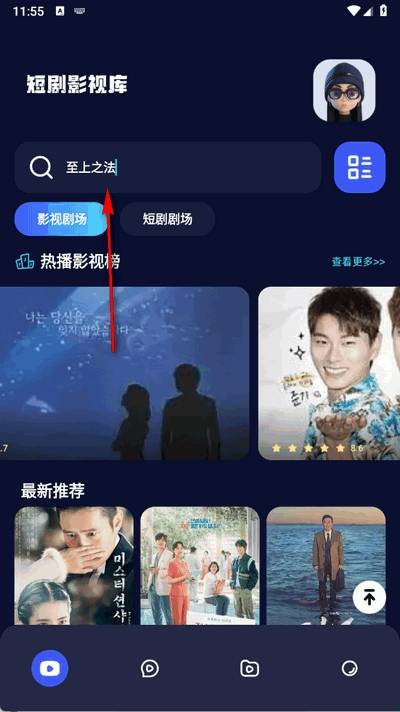Open the fourth bottom tab with round icon
This screenshot has height=712, width=400.
tap(350, 668)
